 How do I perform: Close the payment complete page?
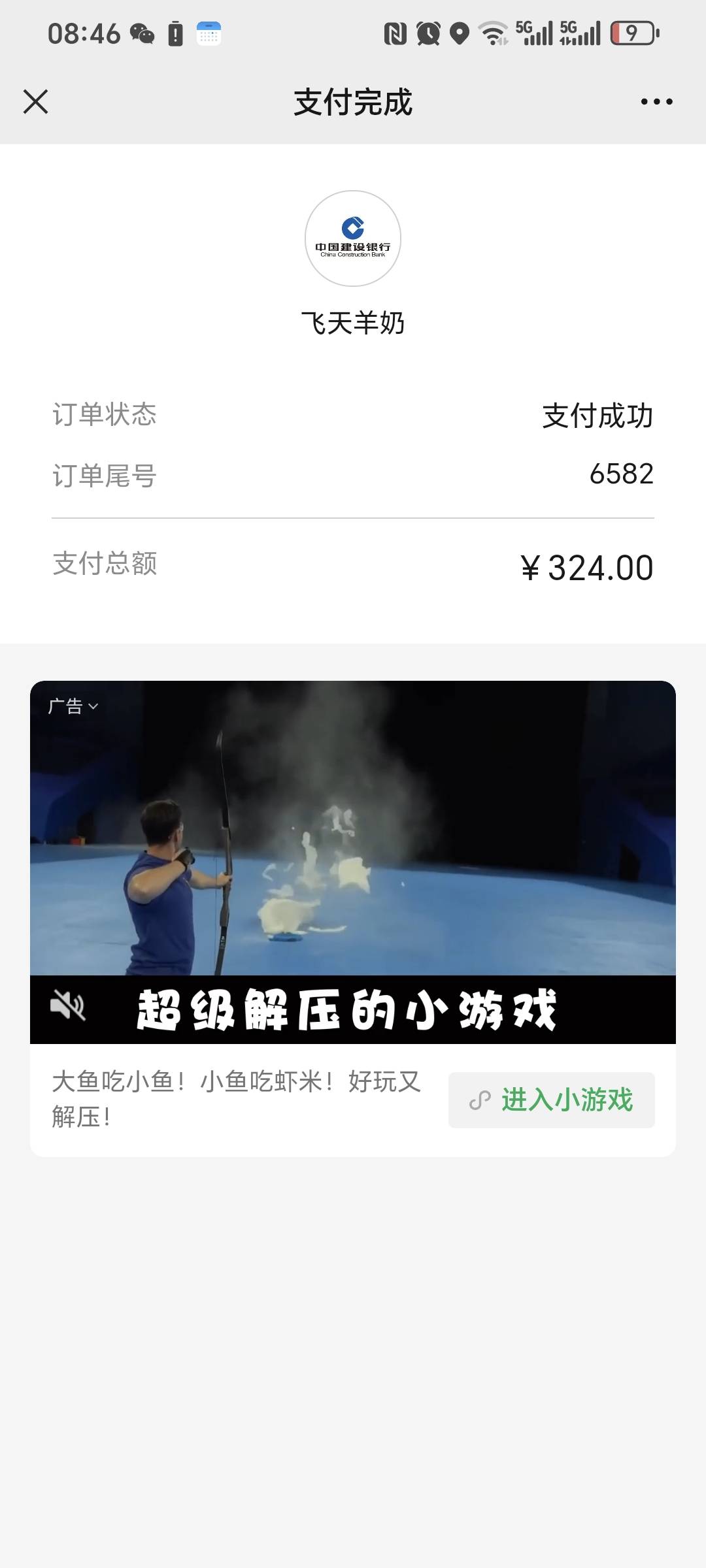click(x=36, y=102)
